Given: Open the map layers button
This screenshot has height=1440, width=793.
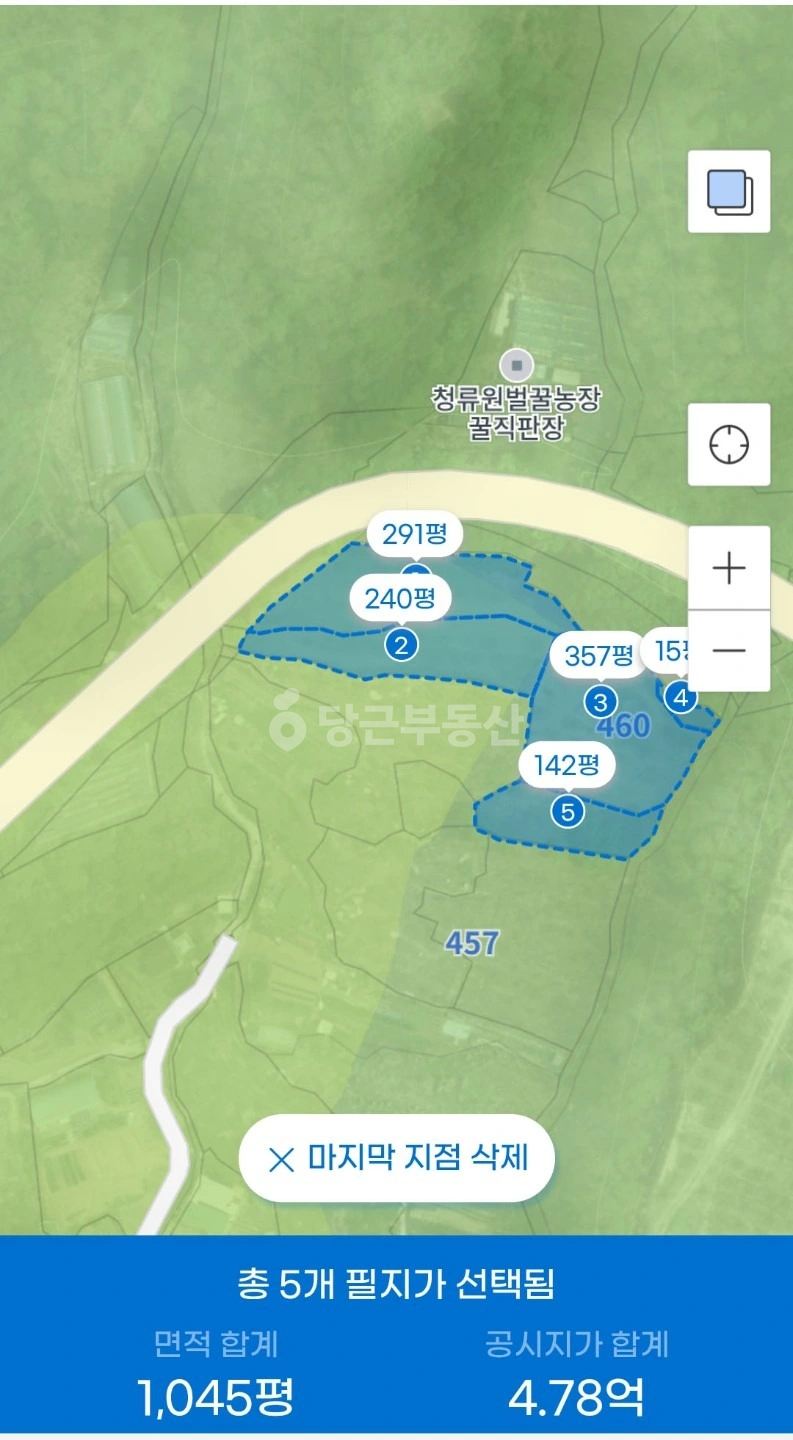Looking at the screenshot, I should pos(729,191).
